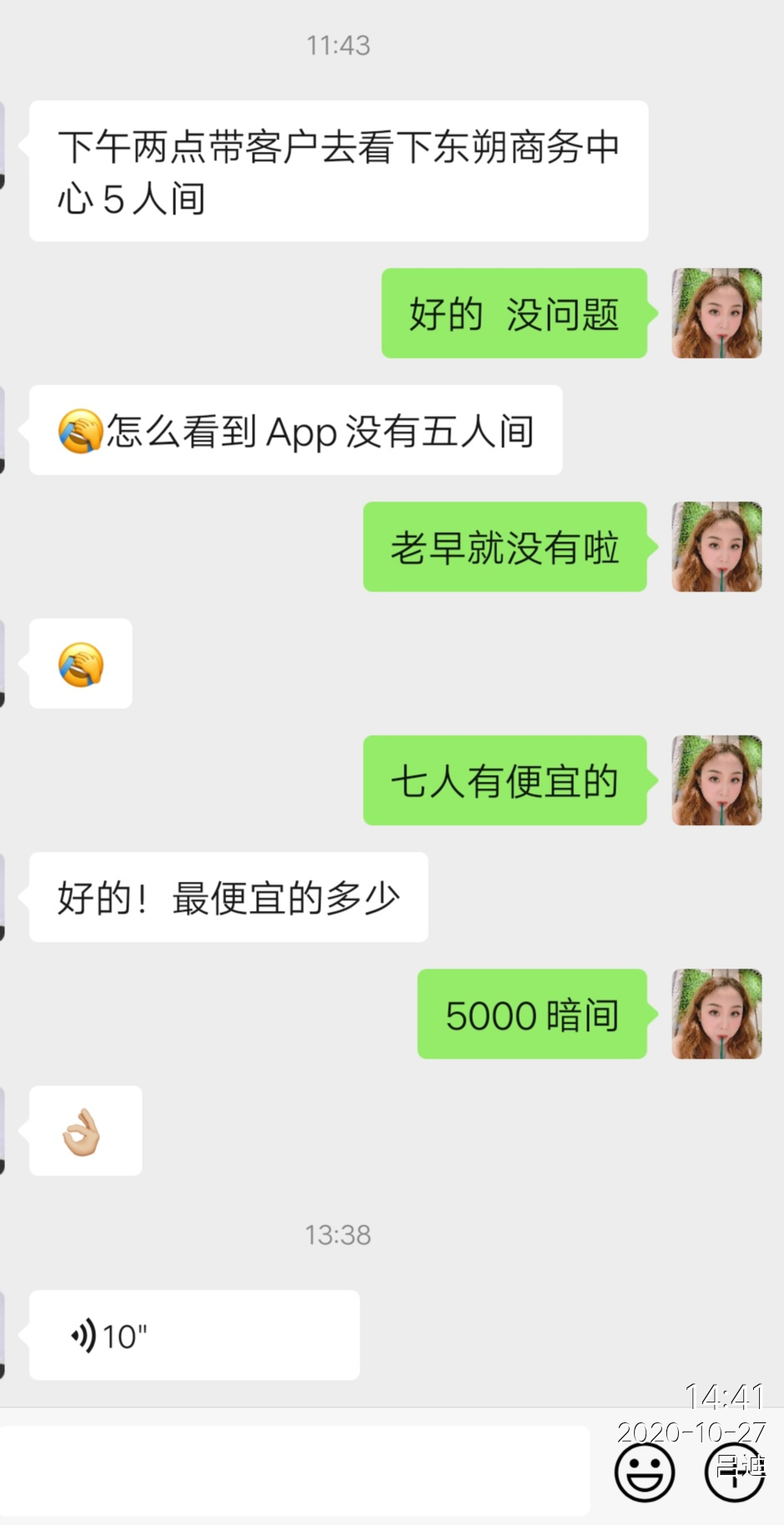Tap the avatar beside "七人有便宜的"

click(716, 780)
